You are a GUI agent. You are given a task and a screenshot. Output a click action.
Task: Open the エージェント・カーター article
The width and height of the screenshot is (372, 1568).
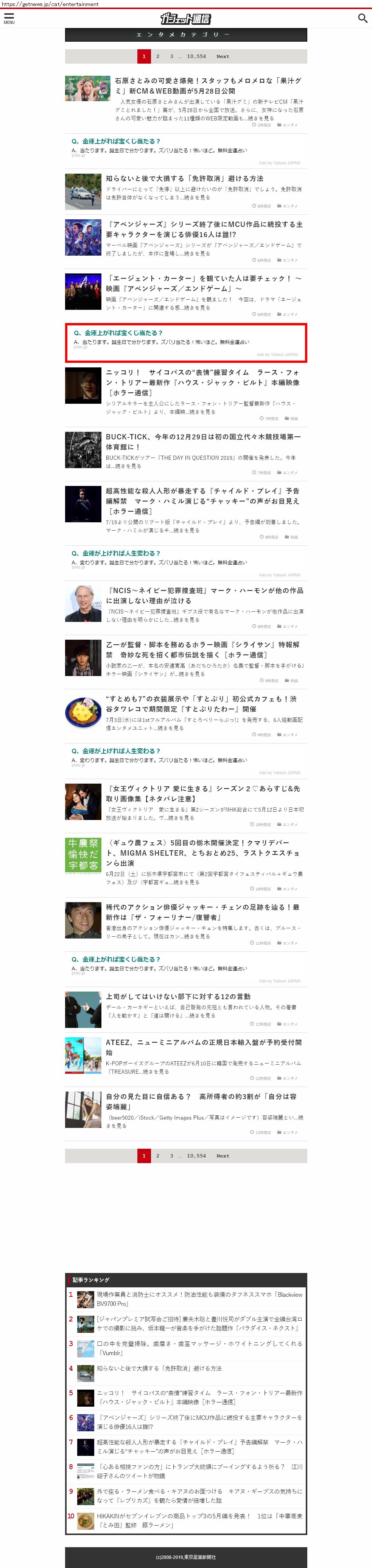pyautogui.click(x=204, y=283)
